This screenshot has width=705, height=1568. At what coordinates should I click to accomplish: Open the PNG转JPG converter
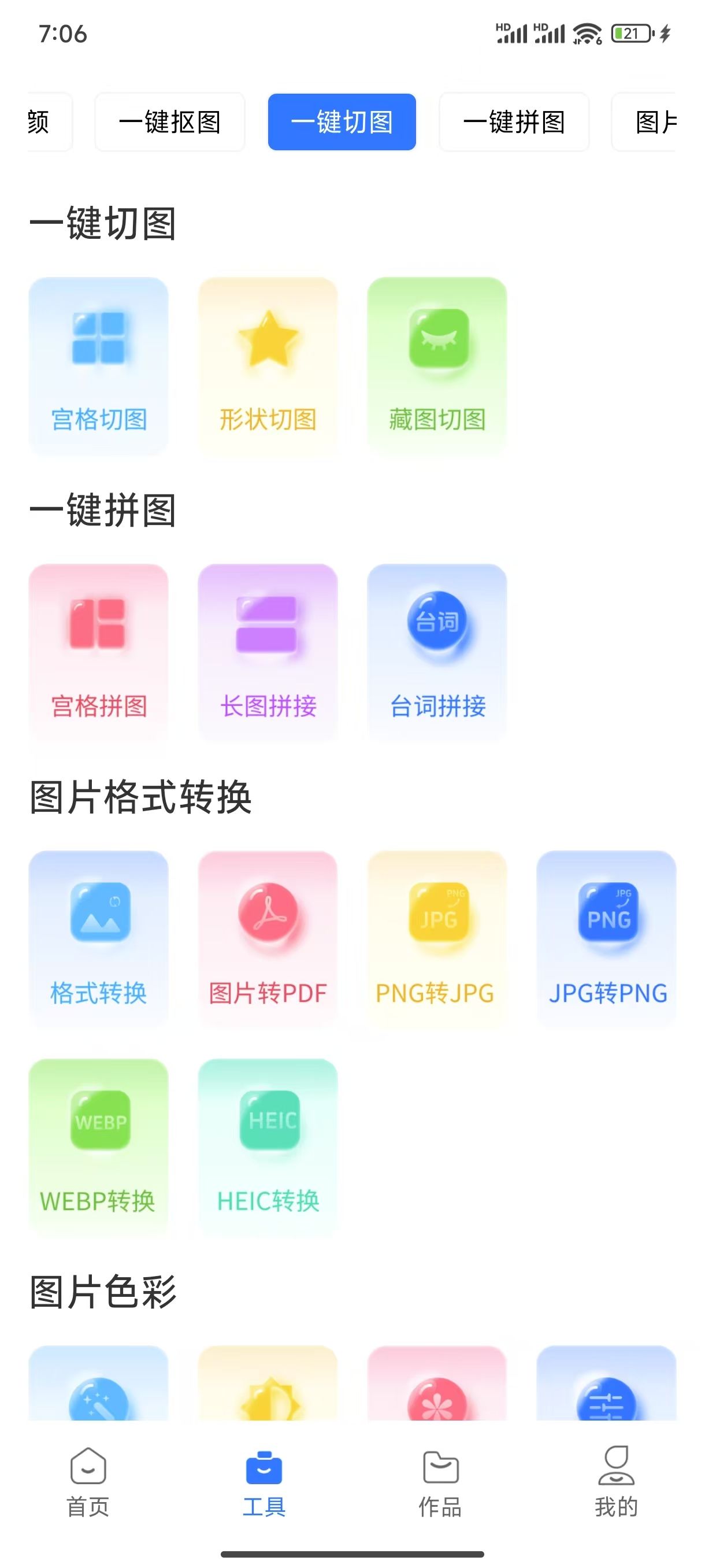[437, 939]
